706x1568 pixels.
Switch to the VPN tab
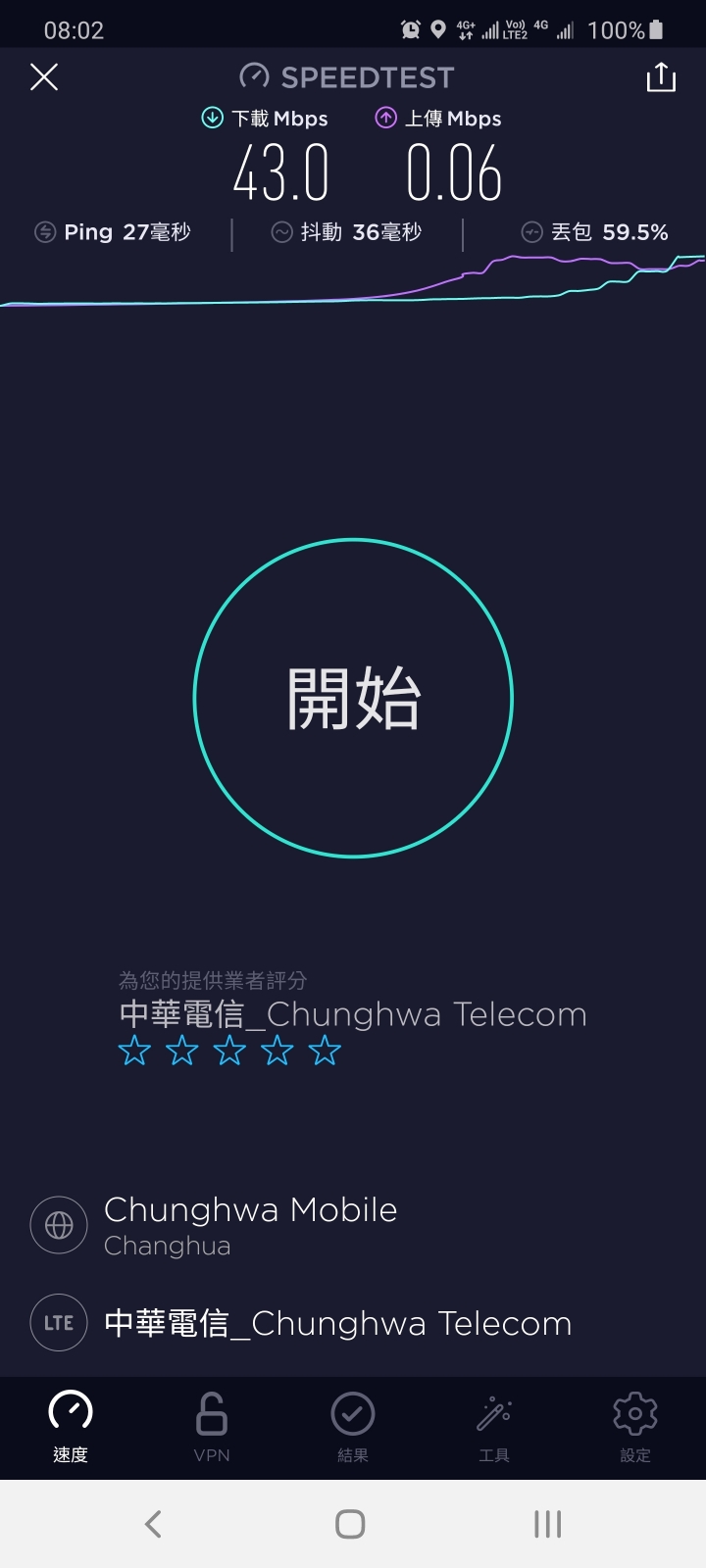tap(212, 1426)
